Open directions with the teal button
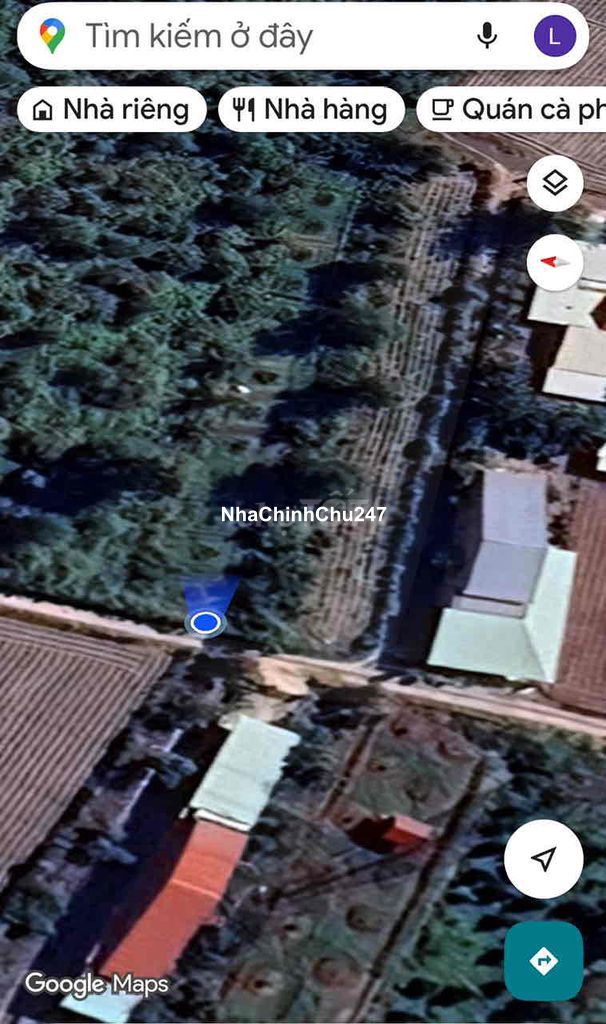 click(543, 961)
